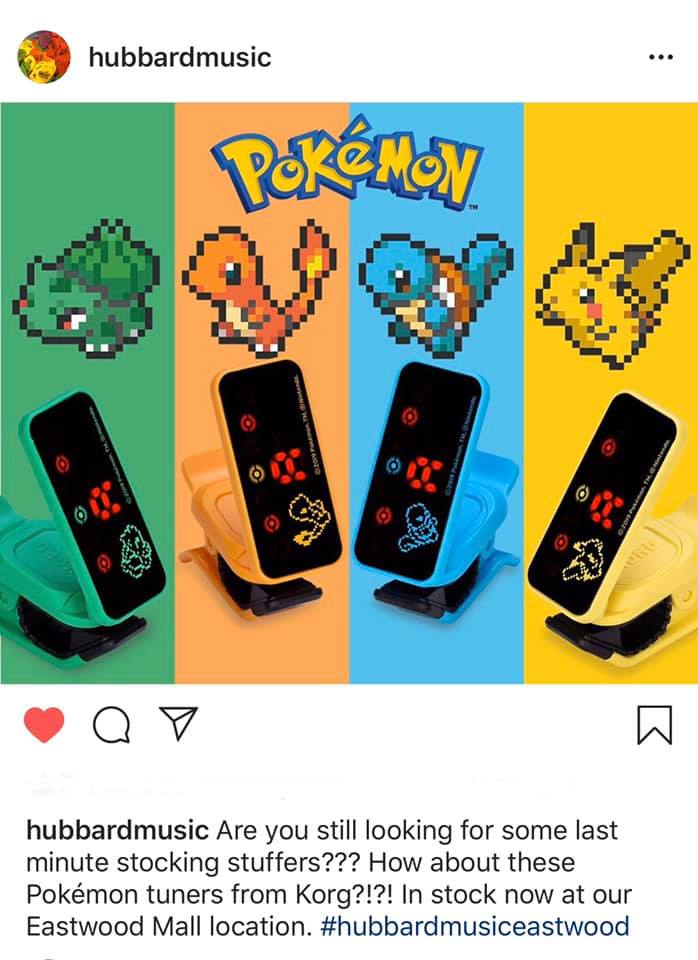Open the post's three-dot options menu
The image size is (698, 960).
(x=660, y=57)
